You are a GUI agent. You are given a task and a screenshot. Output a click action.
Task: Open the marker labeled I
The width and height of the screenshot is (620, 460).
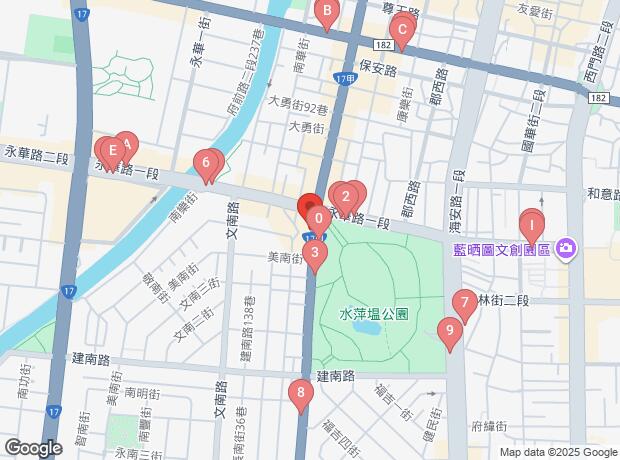point(533,224)
